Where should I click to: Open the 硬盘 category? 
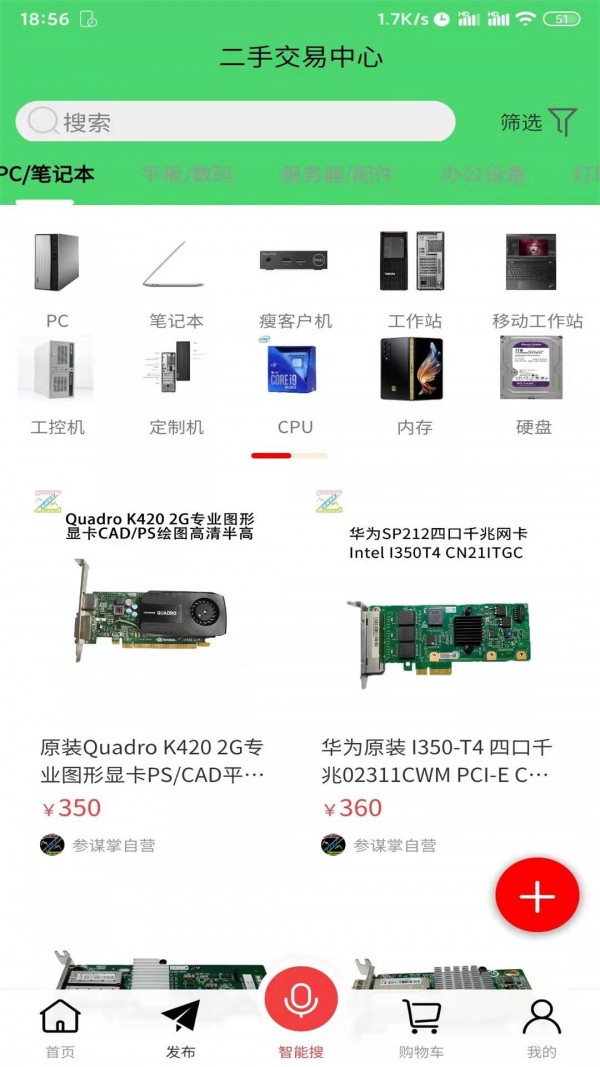(533, 385)
